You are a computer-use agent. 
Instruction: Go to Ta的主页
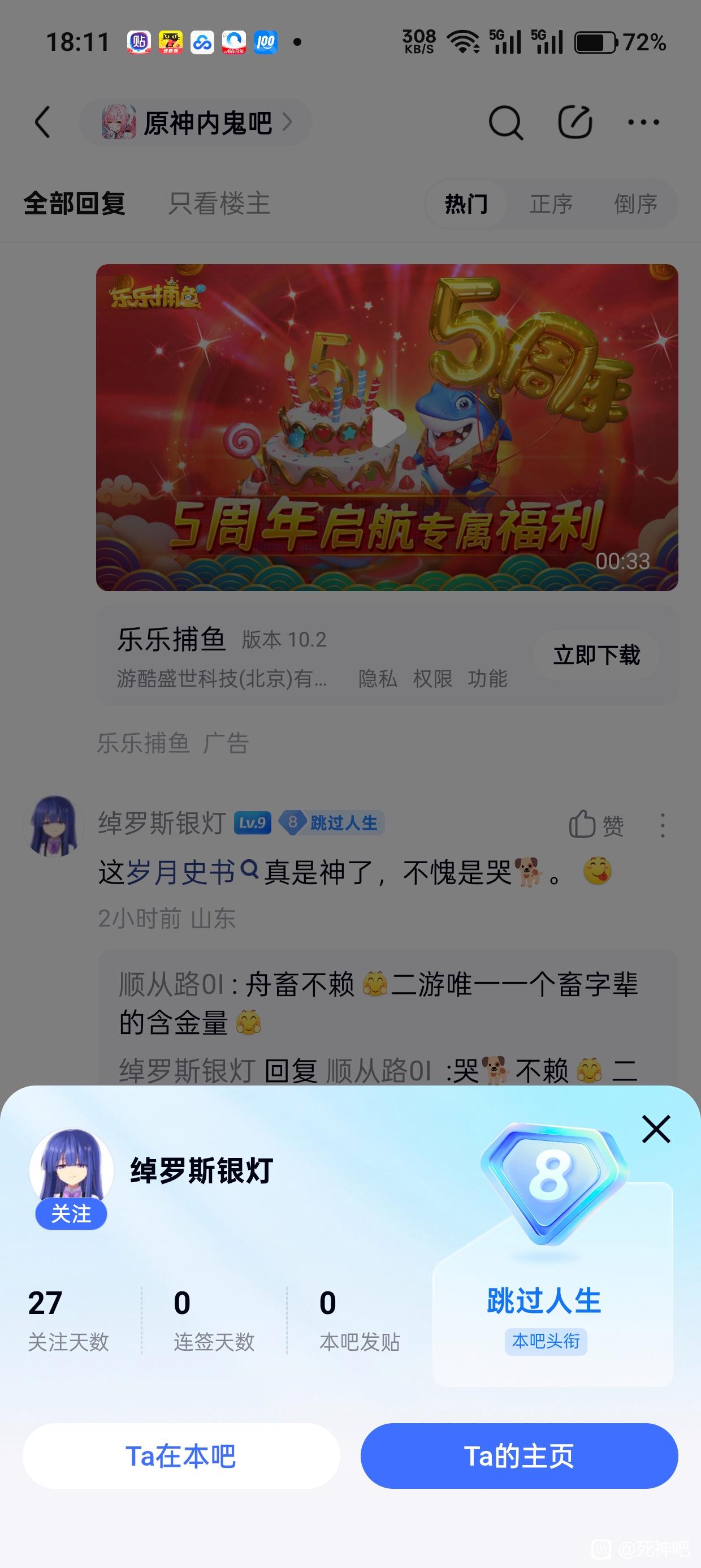[x=519, y=1456]
